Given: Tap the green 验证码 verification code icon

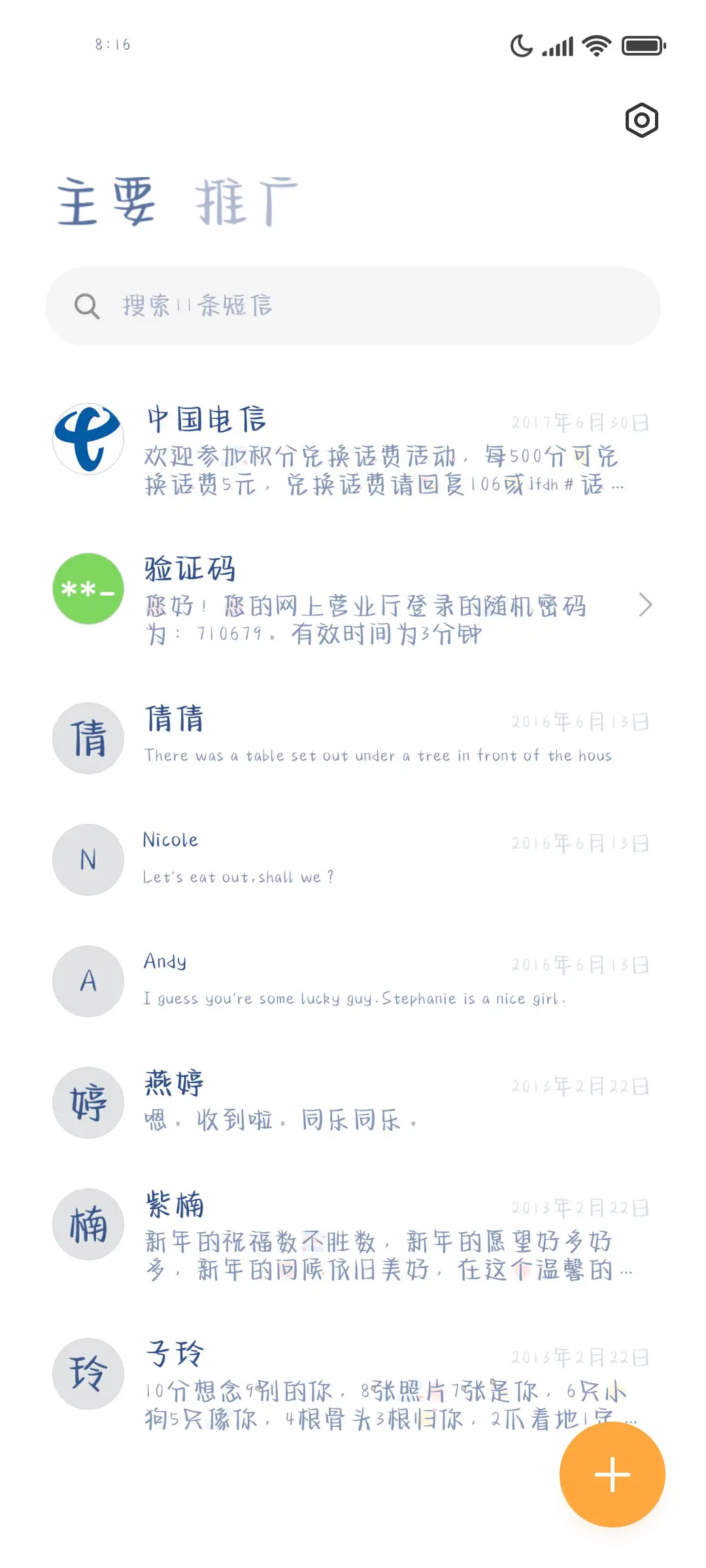Looking at the screenshot, I should tap(88, 588).
